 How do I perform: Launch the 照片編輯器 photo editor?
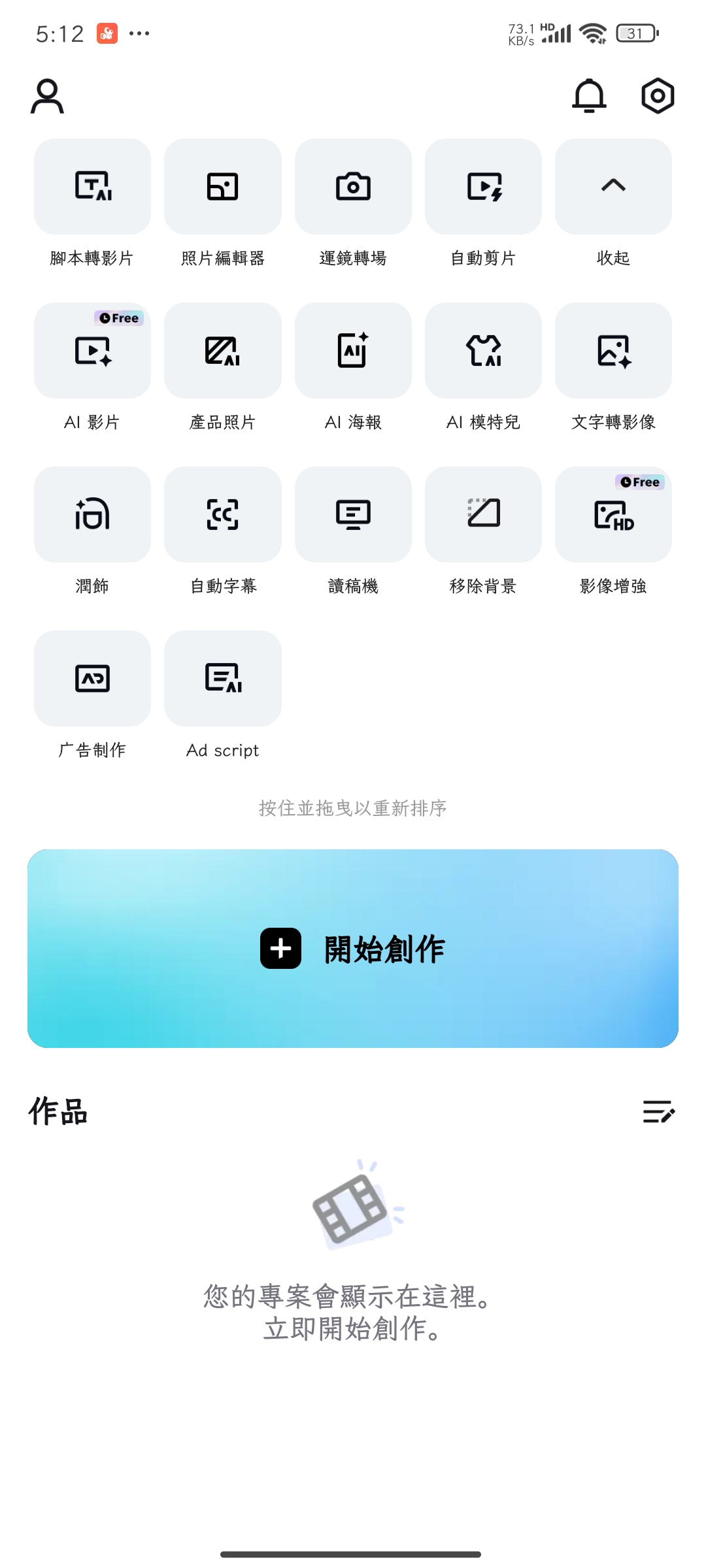(222, 187)
